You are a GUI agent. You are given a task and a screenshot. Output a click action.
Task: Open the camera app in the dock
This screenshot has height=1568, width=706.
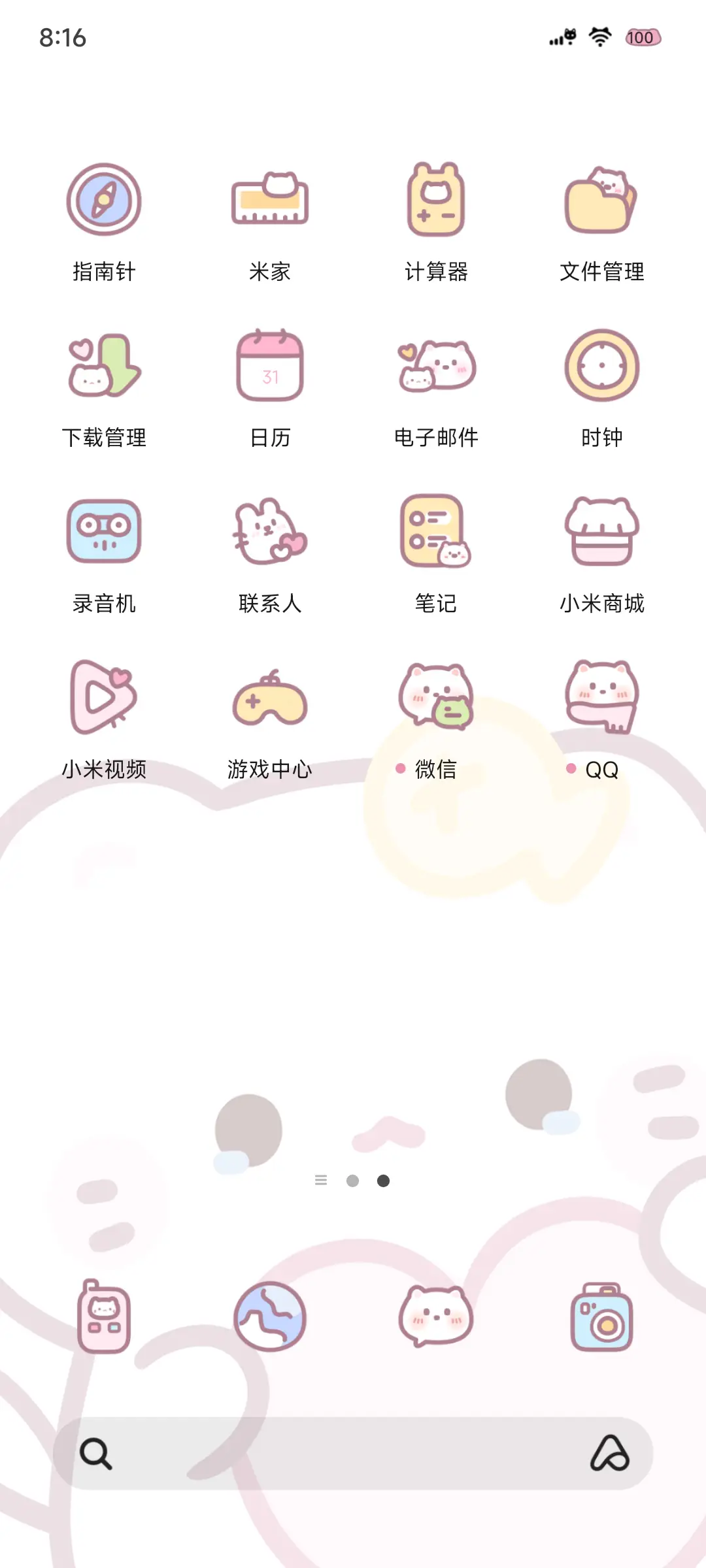601,1316
